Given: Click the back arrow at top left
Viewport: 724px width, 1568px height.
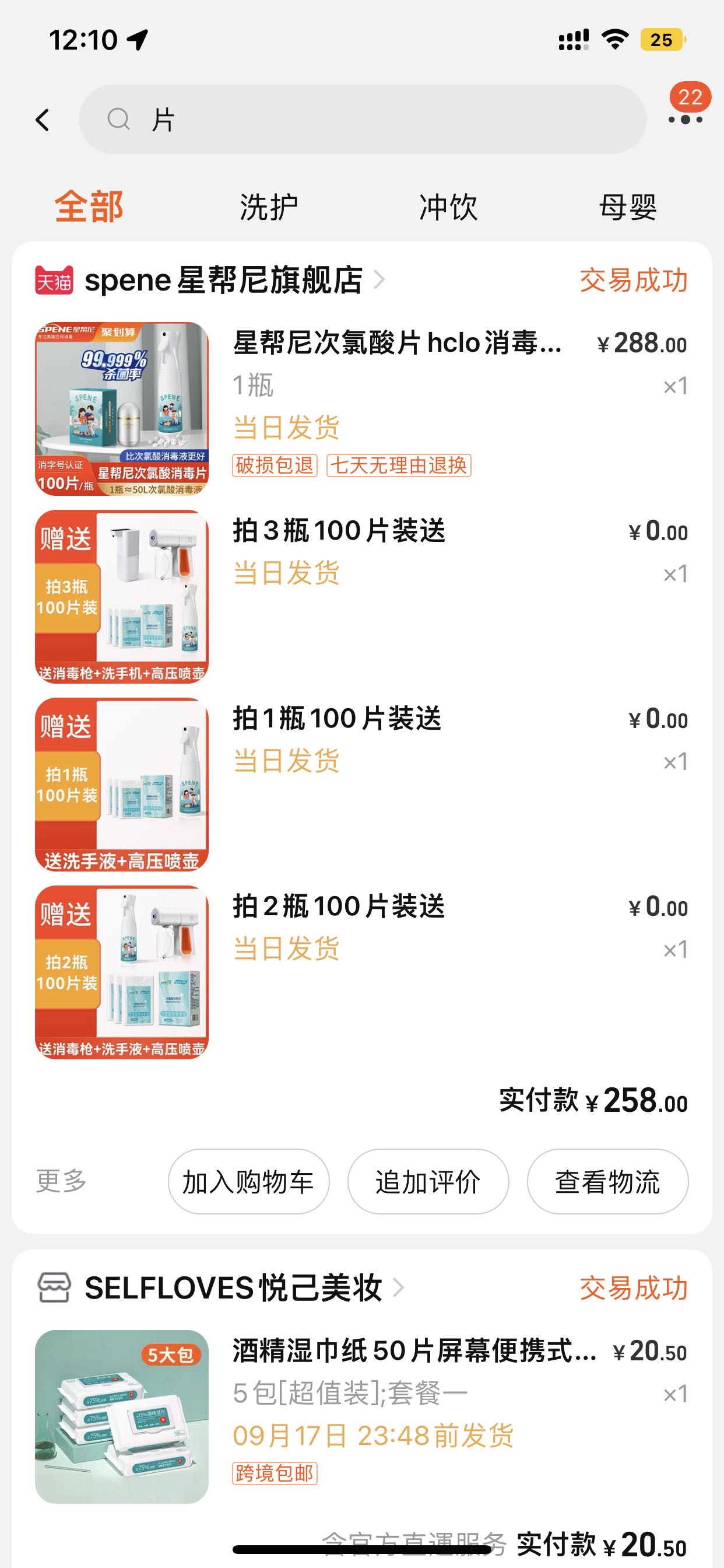Looking at the screenshot, I should click(43, 120).
